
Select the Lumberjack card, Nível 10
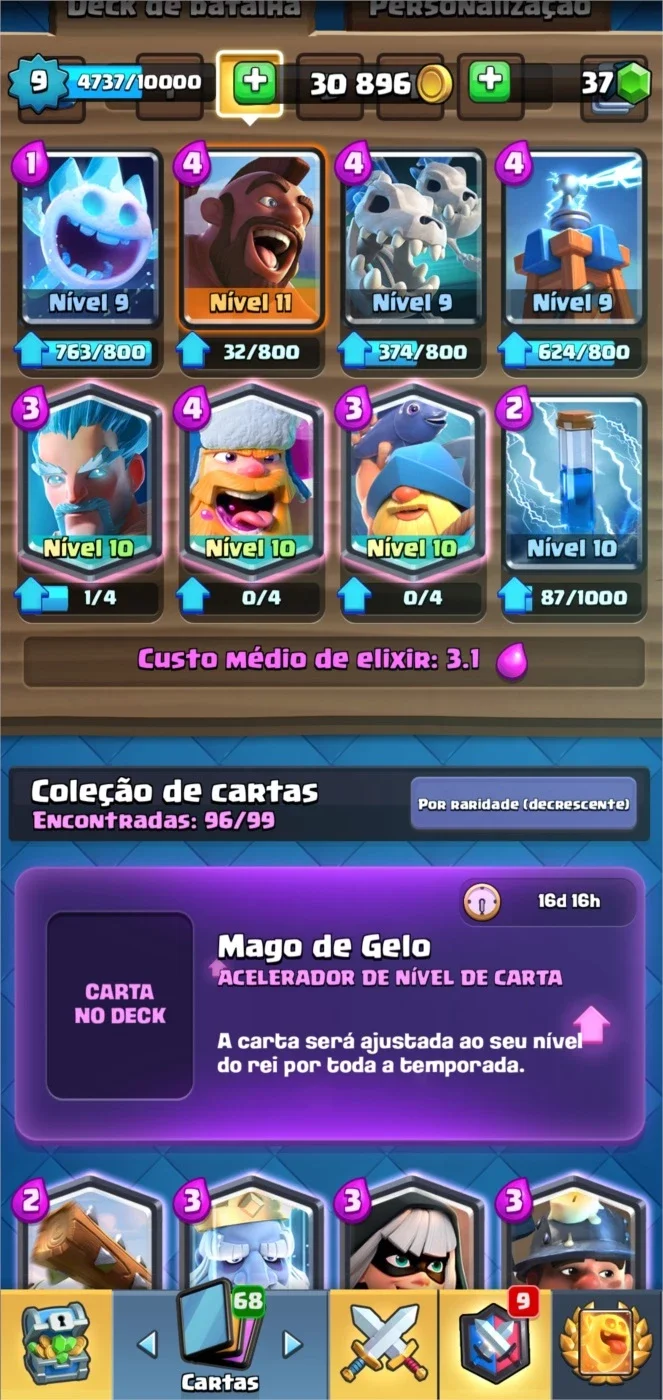click(x=252, y=480)
